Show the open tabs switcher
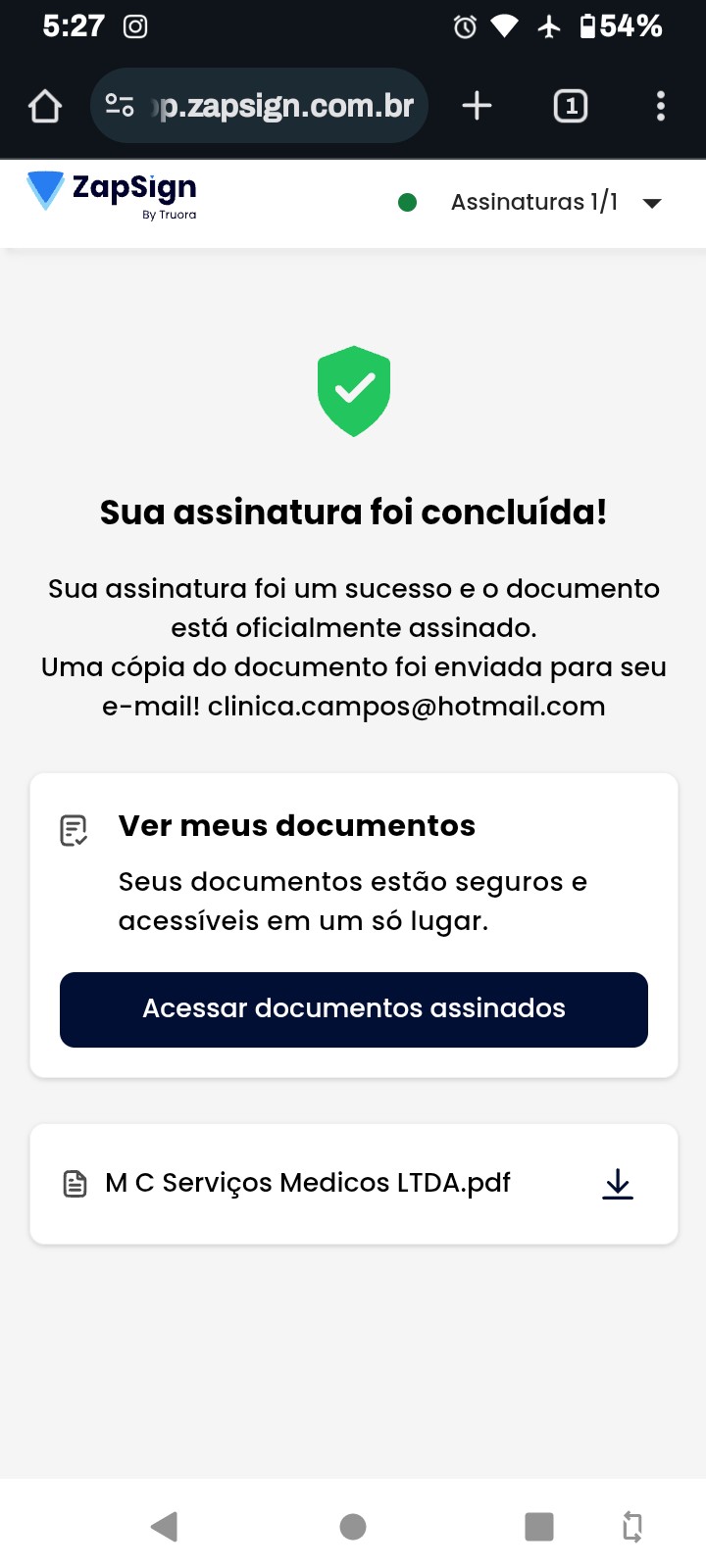 click(x=571, y=106)
